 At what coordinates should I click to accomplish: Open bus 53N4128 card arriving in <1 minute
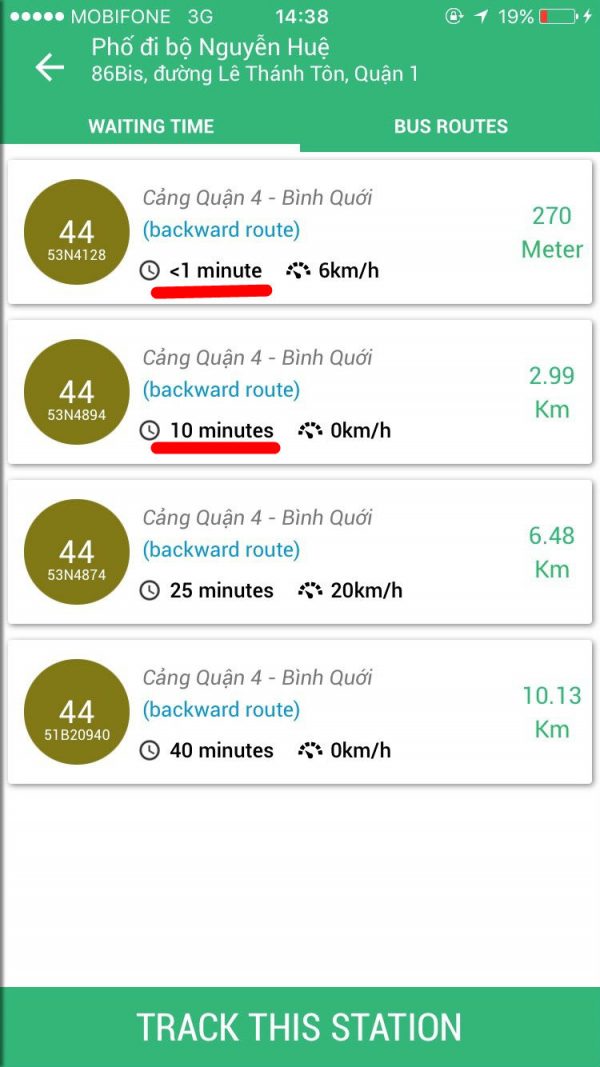click(x=299, y=232)
